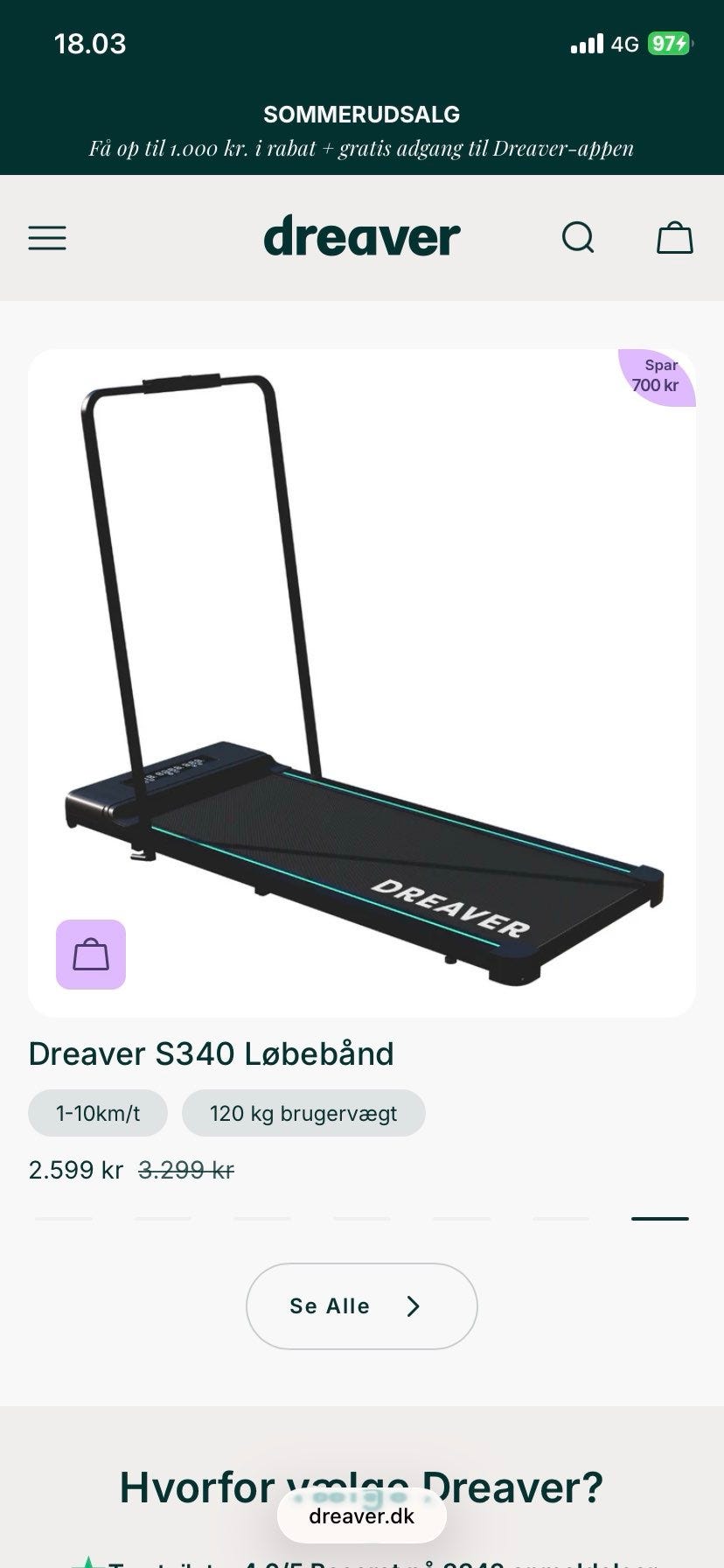Tap the dreaver logo to go home

(362, 237)
